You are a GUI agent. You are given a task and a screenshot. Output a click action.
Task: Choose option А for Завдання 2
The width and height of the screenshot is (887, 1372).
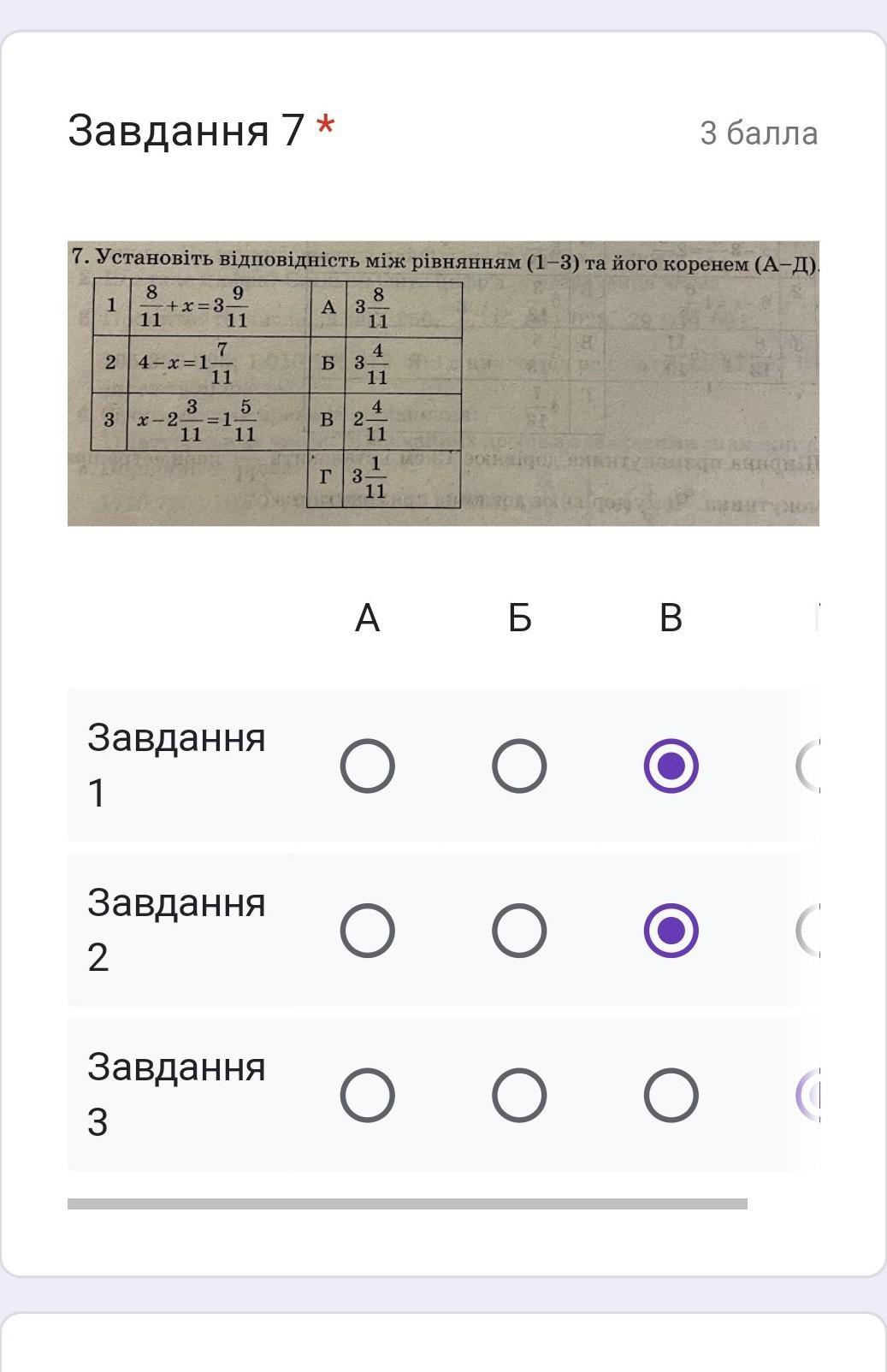pos(368,931)
